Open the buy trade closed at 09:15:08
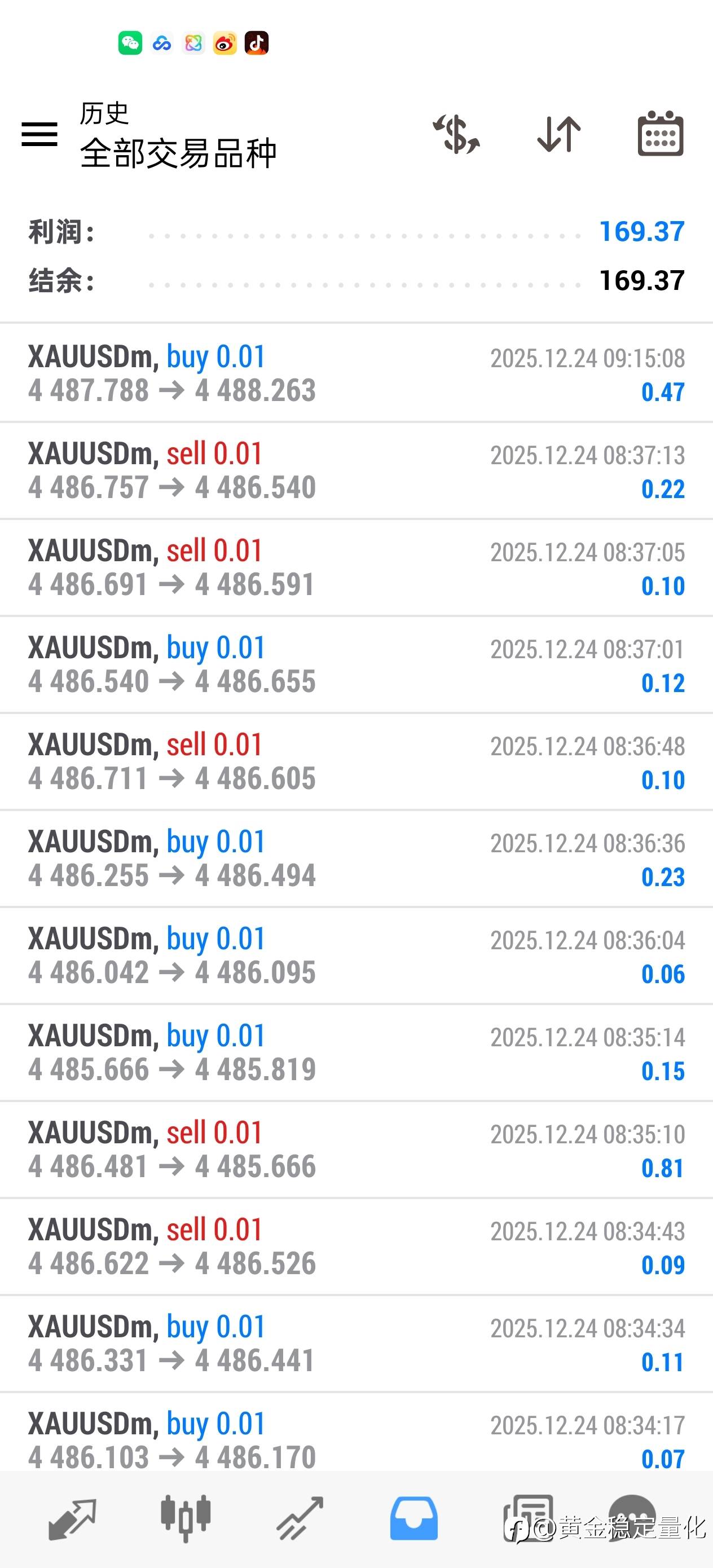The height and width of the screenshot is (1568, 713). click(356, 373)
